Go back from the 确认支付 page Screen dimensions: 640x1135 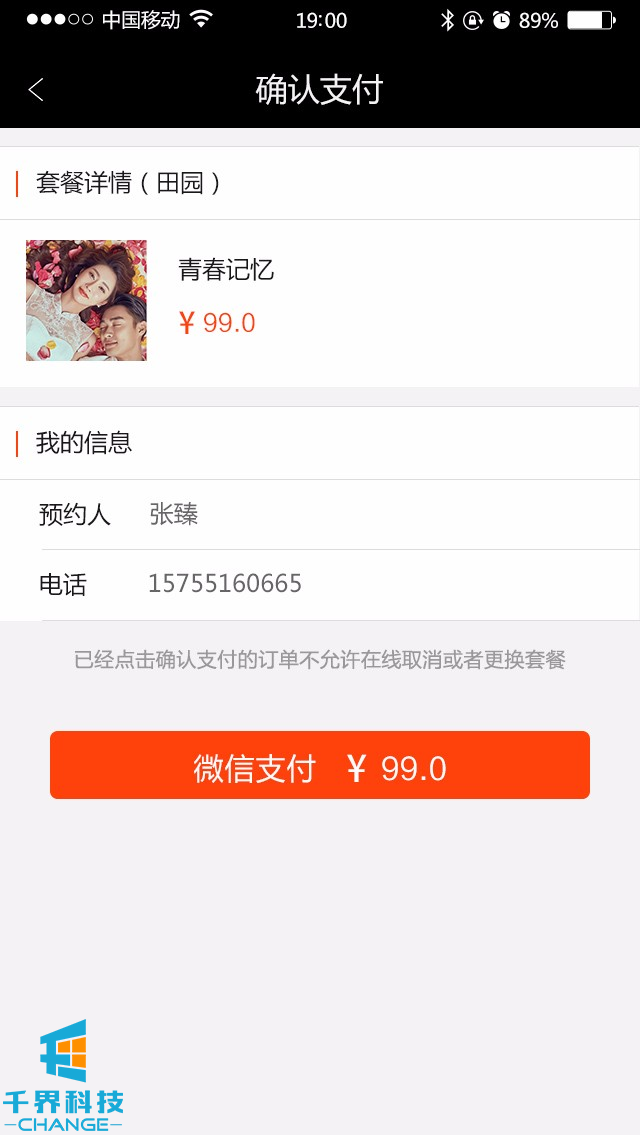36,90
